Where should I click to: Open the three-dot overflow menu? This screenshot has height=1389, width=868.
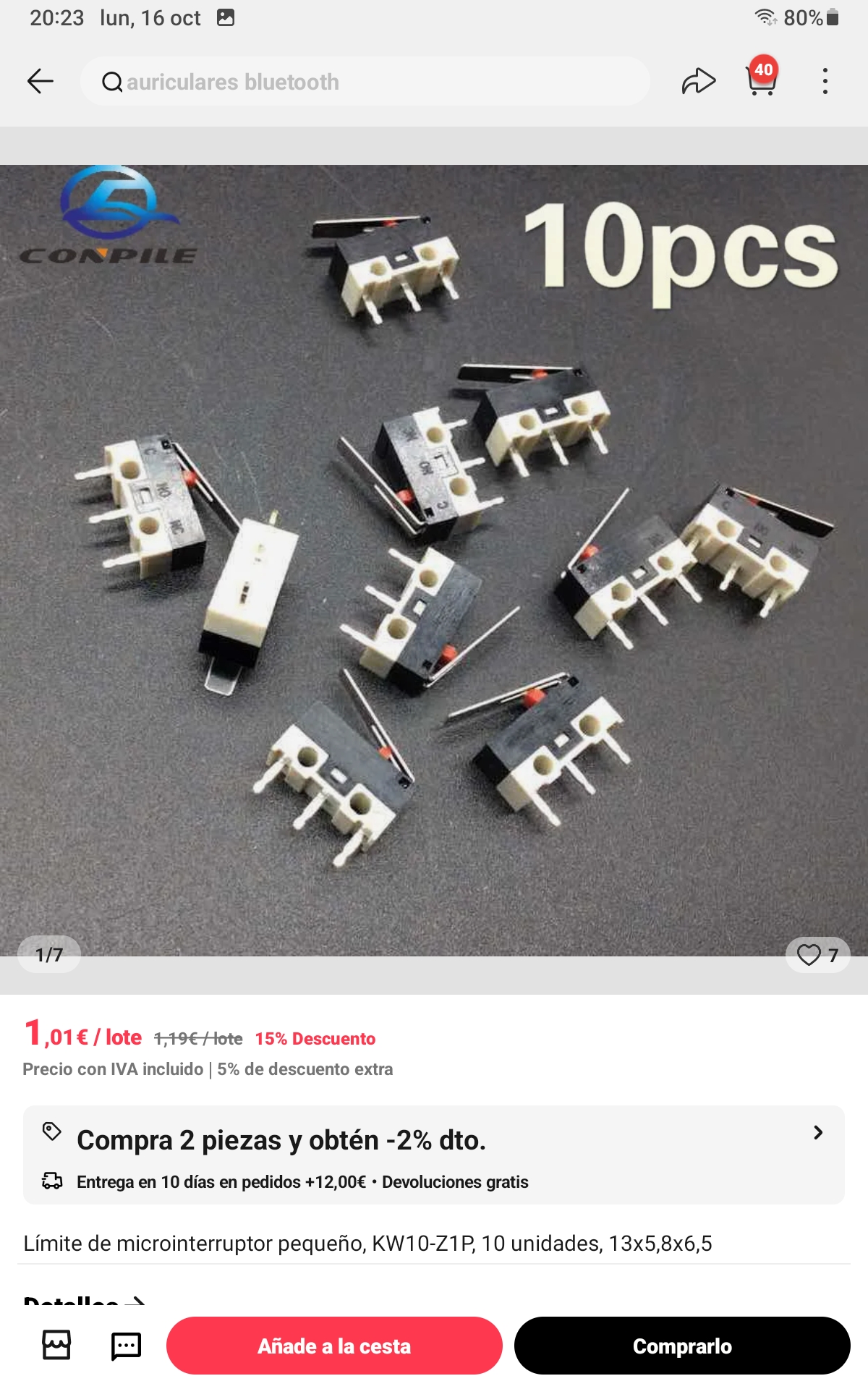(825, 81)
